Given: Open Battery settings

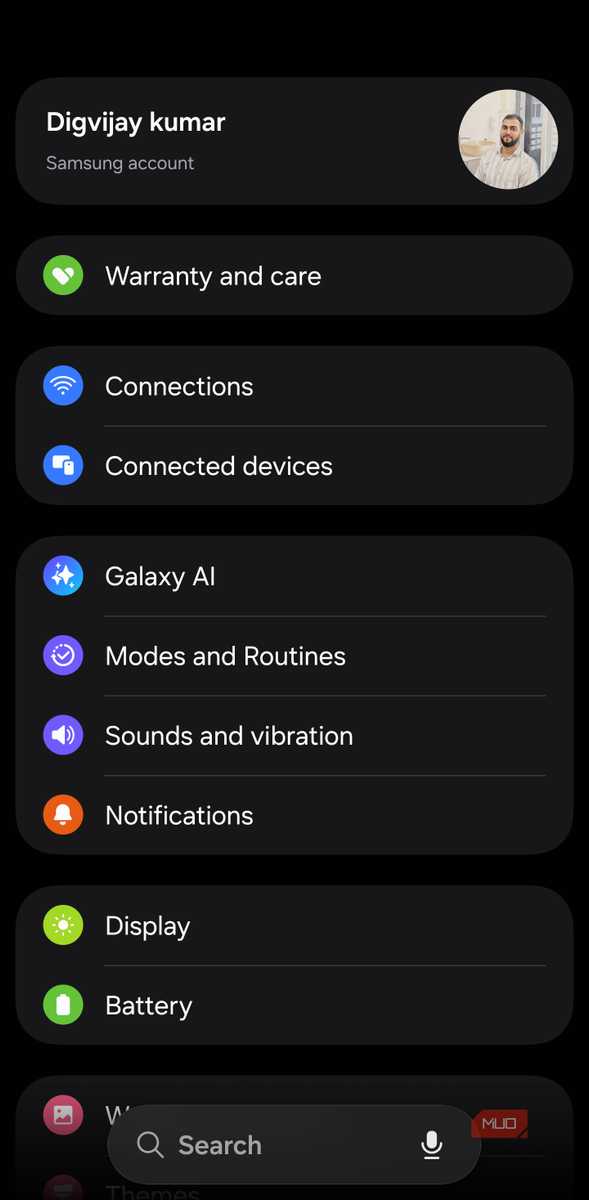Looking at the screenshot, I should pyautogui.click(x=294, y=1006).
